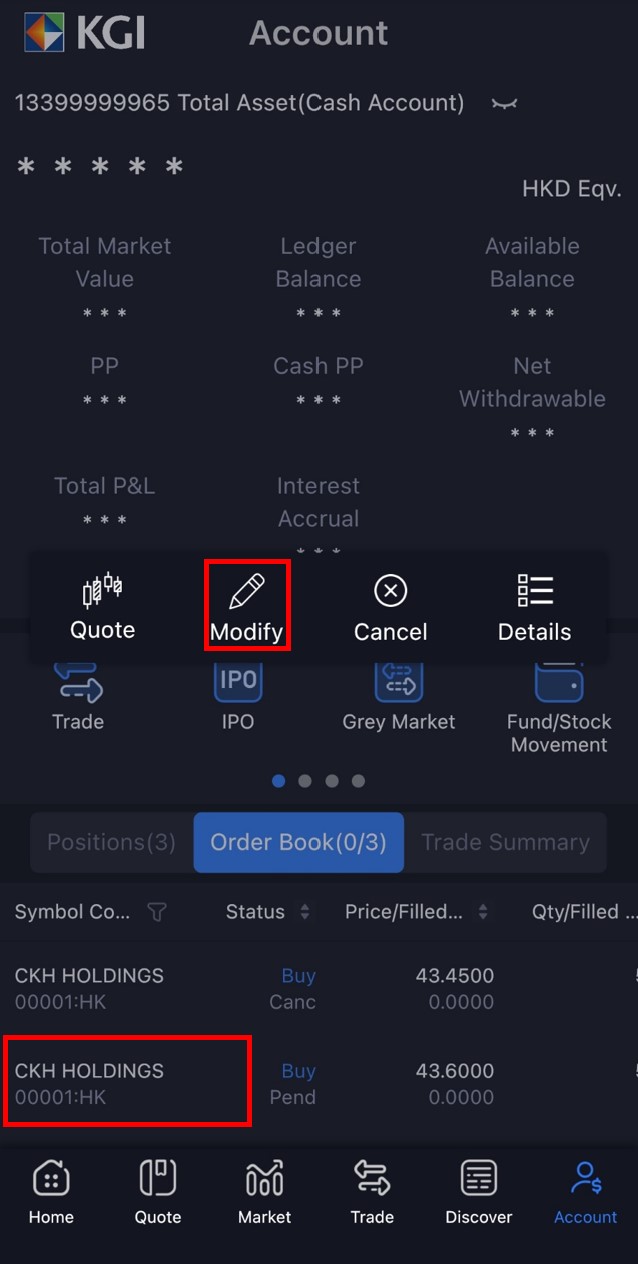Filter orders by symbol code
Viewport: 638px width, 1264px height.
tap(157, 912)
